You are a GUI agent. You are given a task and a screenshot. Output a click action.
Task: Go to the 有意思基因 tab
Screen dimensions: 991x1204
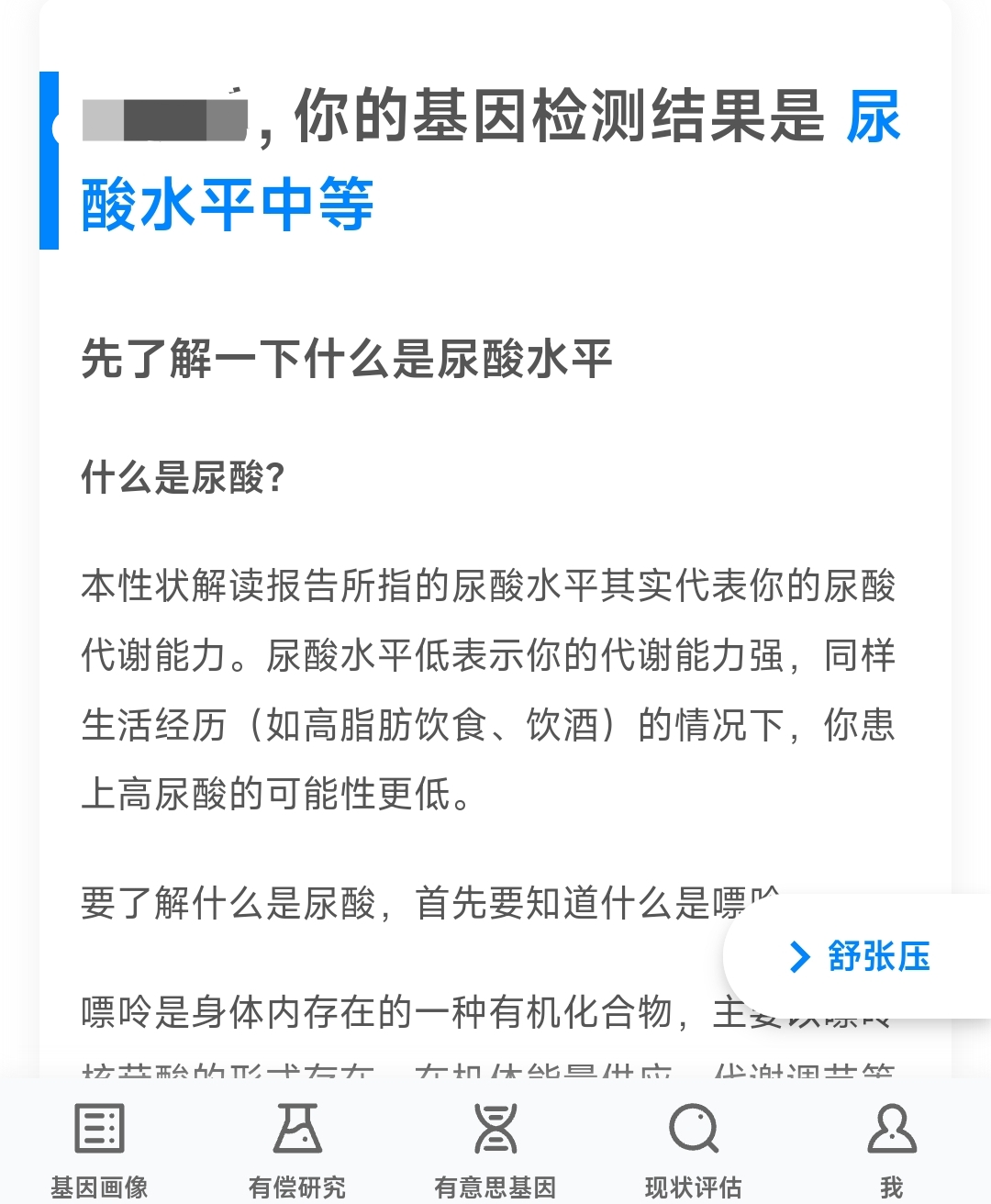pyautogui.click(x=495, y=1149)
